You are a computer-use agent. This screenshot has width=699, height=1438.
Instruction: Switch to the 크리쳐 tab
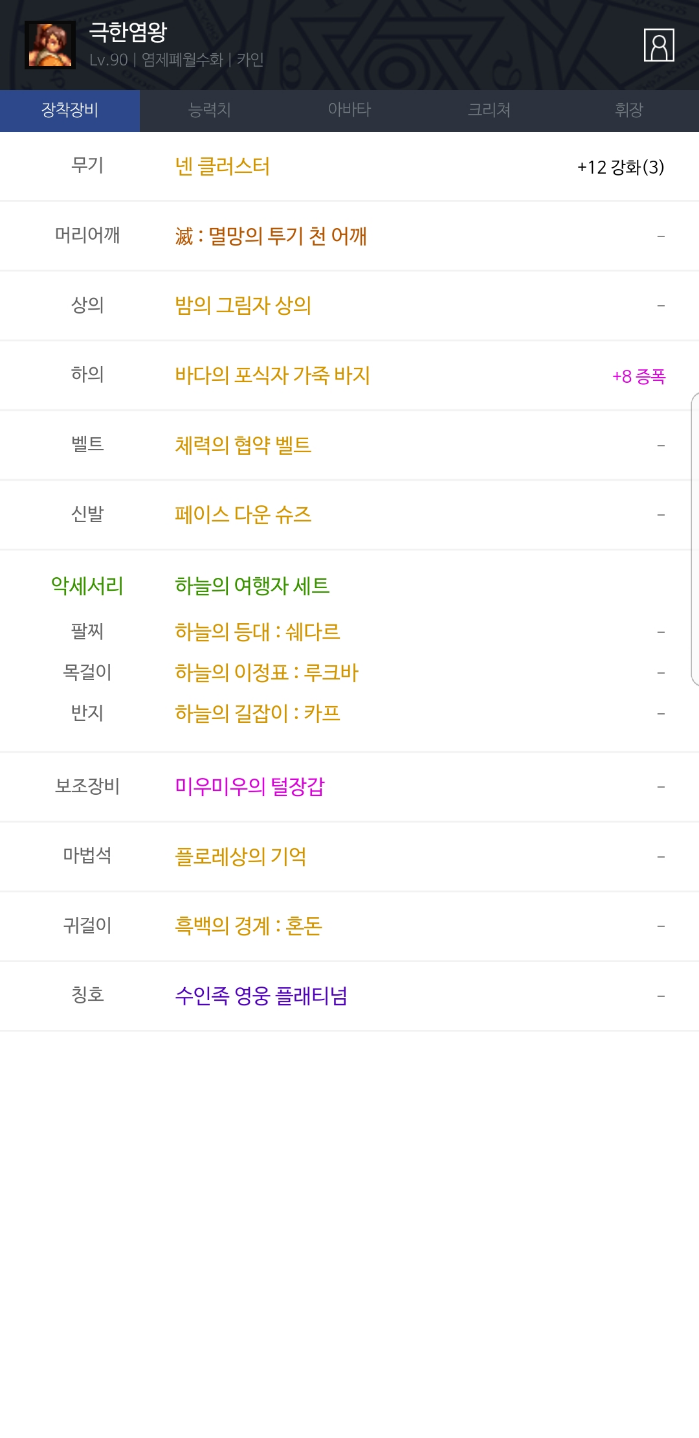[489, 110]
